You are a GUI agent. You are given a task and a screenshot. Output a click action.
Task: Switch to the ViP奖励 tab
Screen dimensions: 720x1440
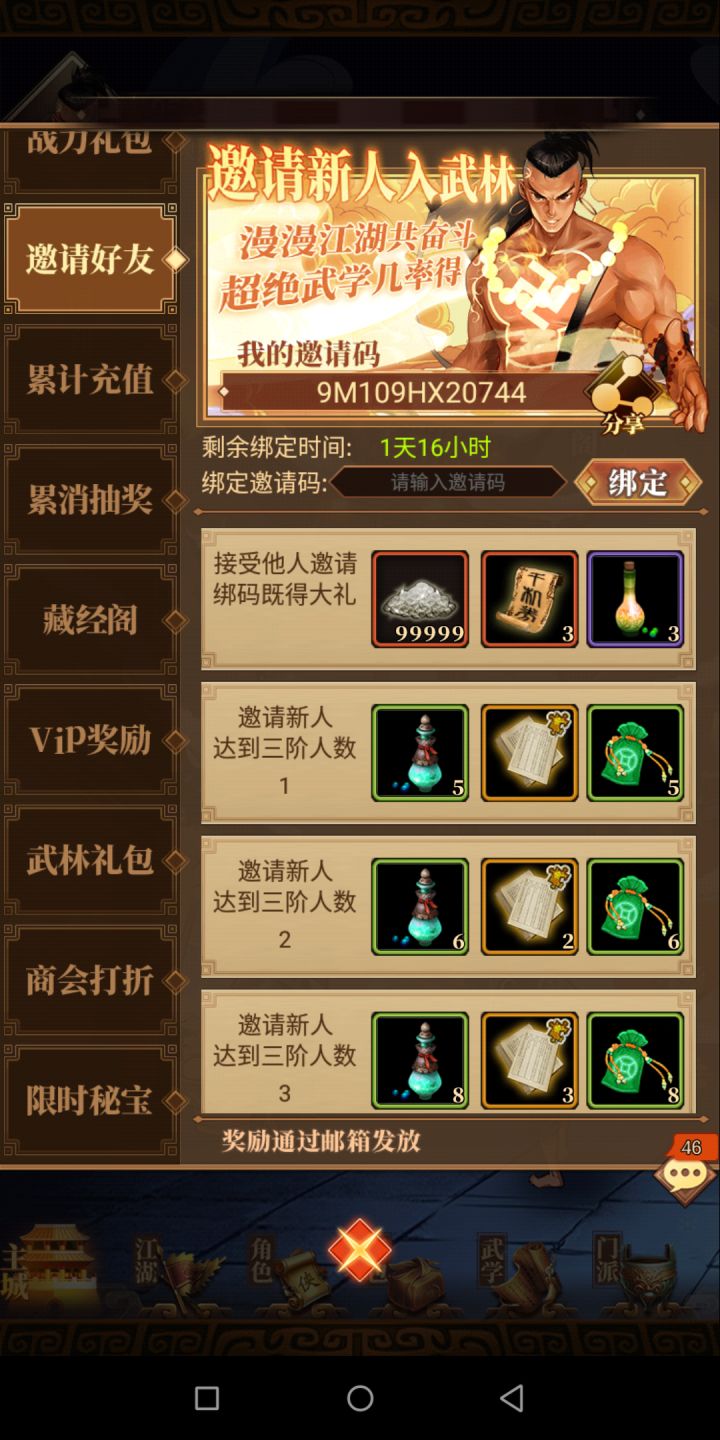90,740
